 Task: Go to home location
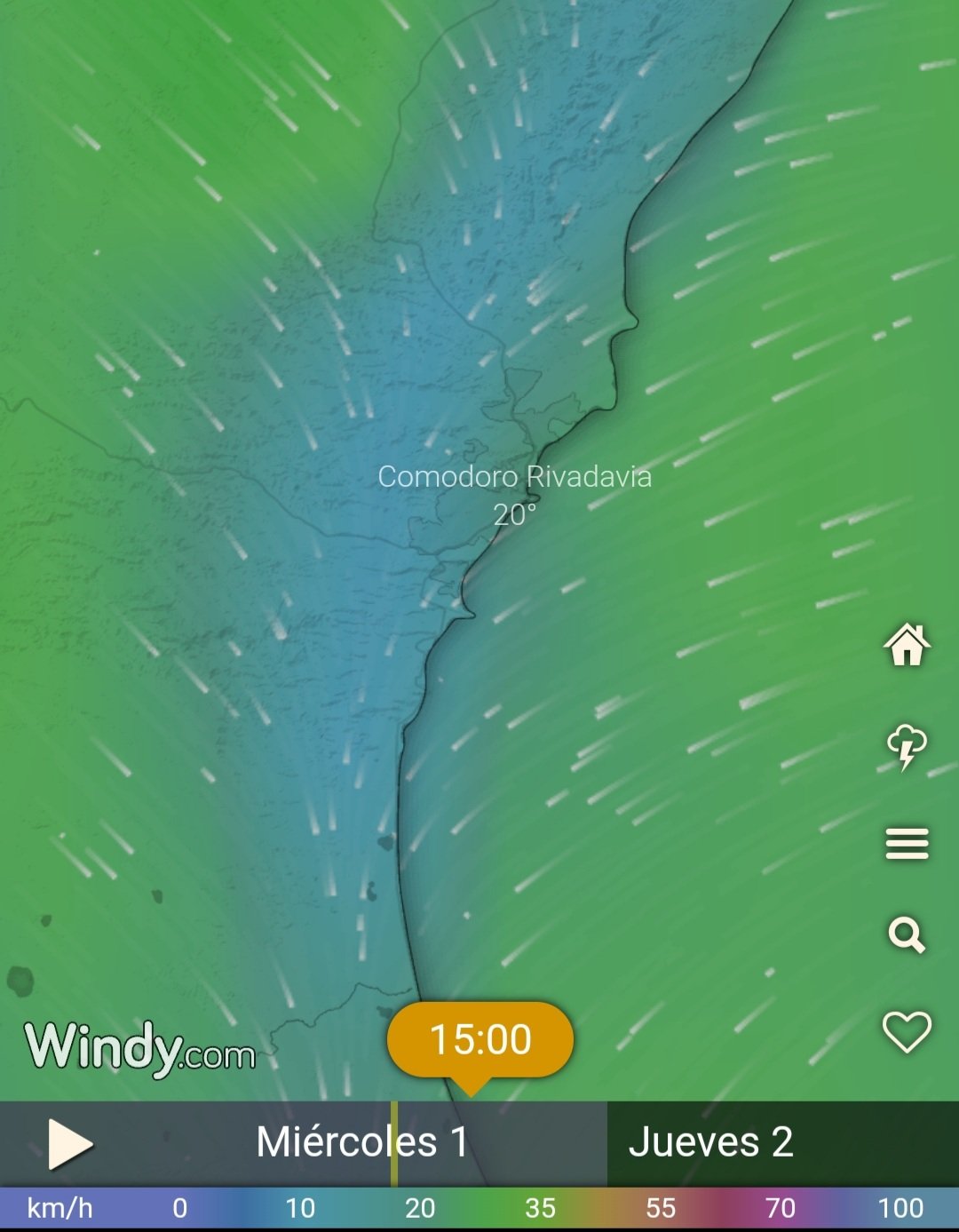click(907, 646)
